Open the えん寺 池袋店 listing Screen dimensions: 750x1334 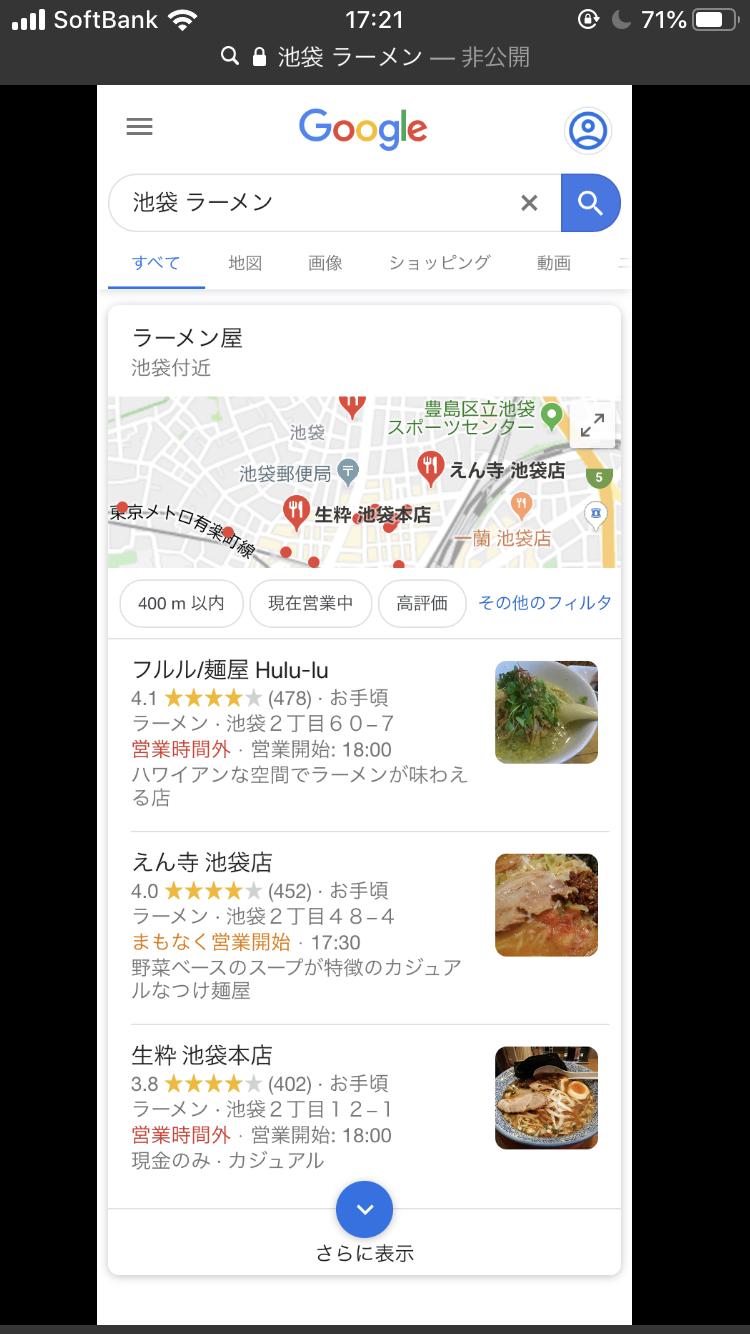[x=202, y=862]
